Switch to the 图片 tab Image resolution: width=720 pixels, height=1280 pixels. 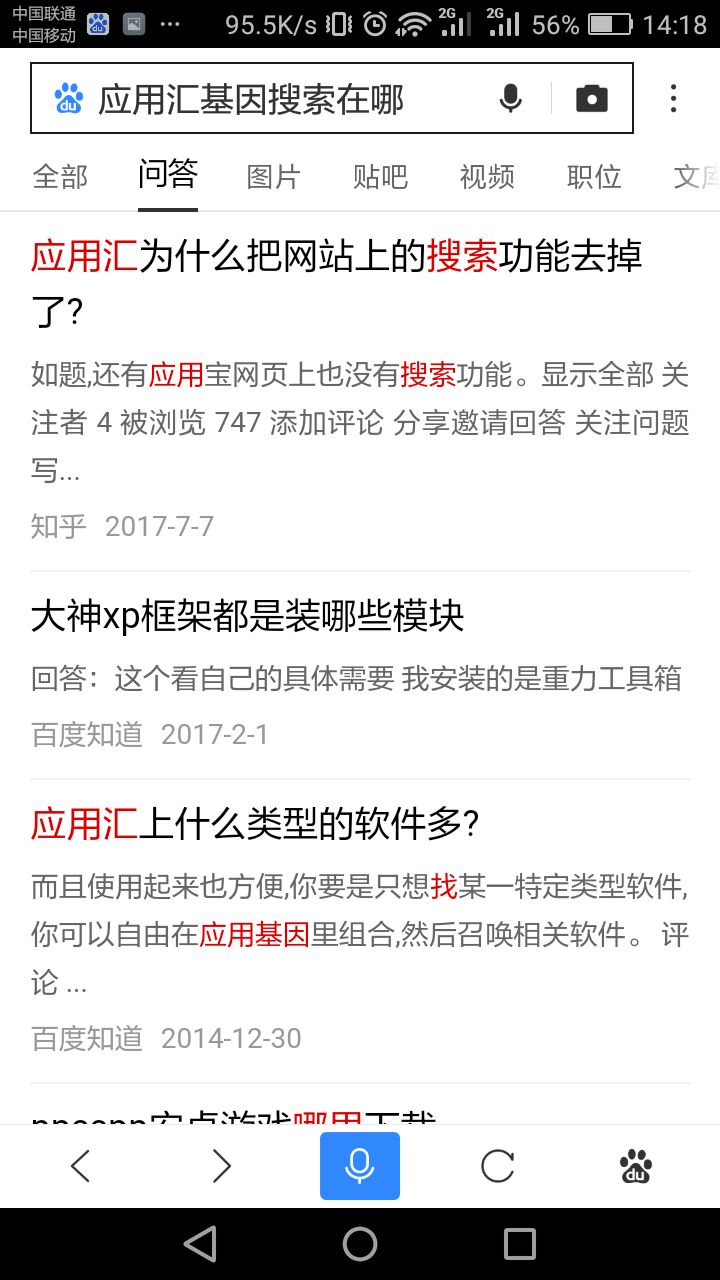click(274, 177)
